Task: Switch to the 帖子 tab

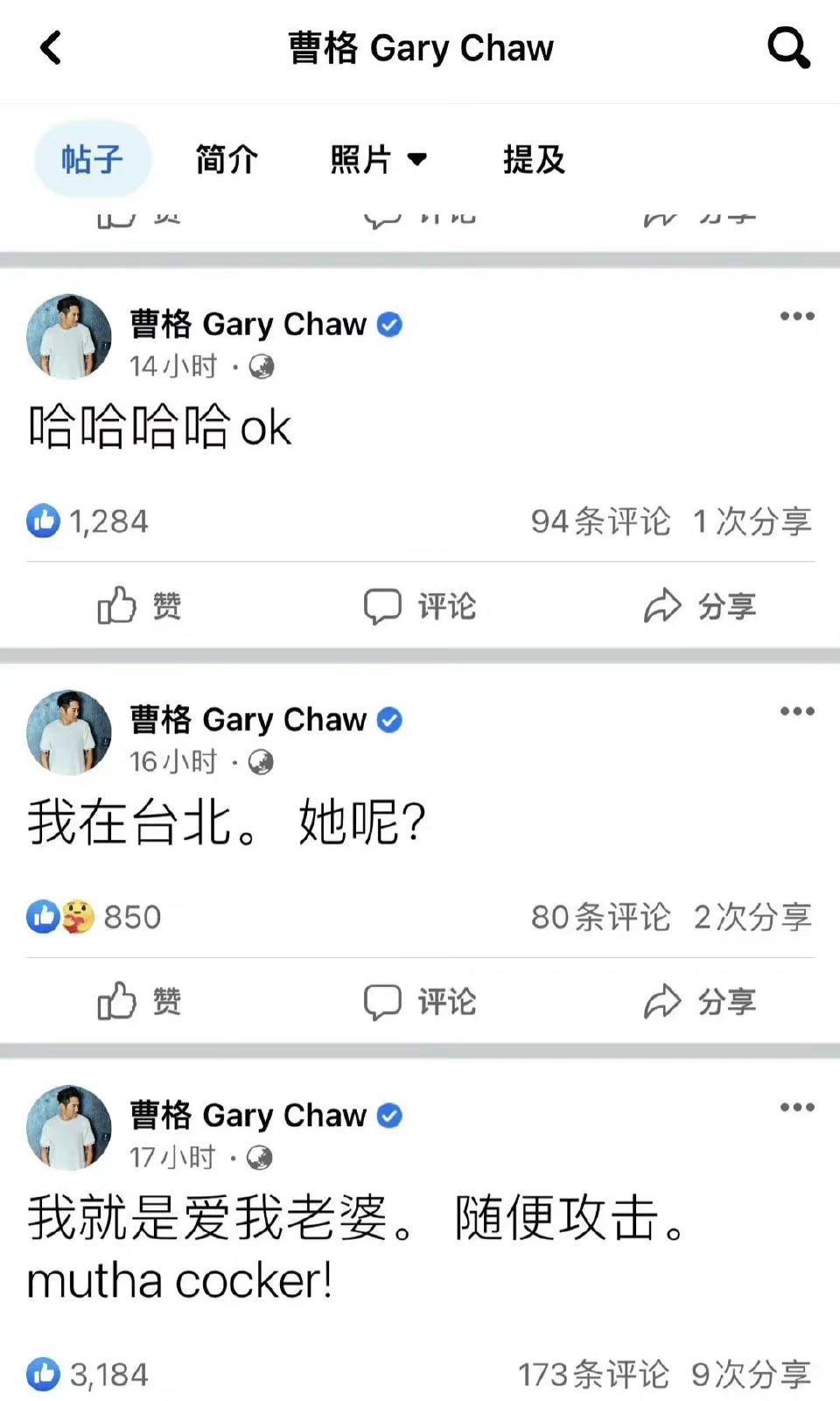Action: (93, 160)
